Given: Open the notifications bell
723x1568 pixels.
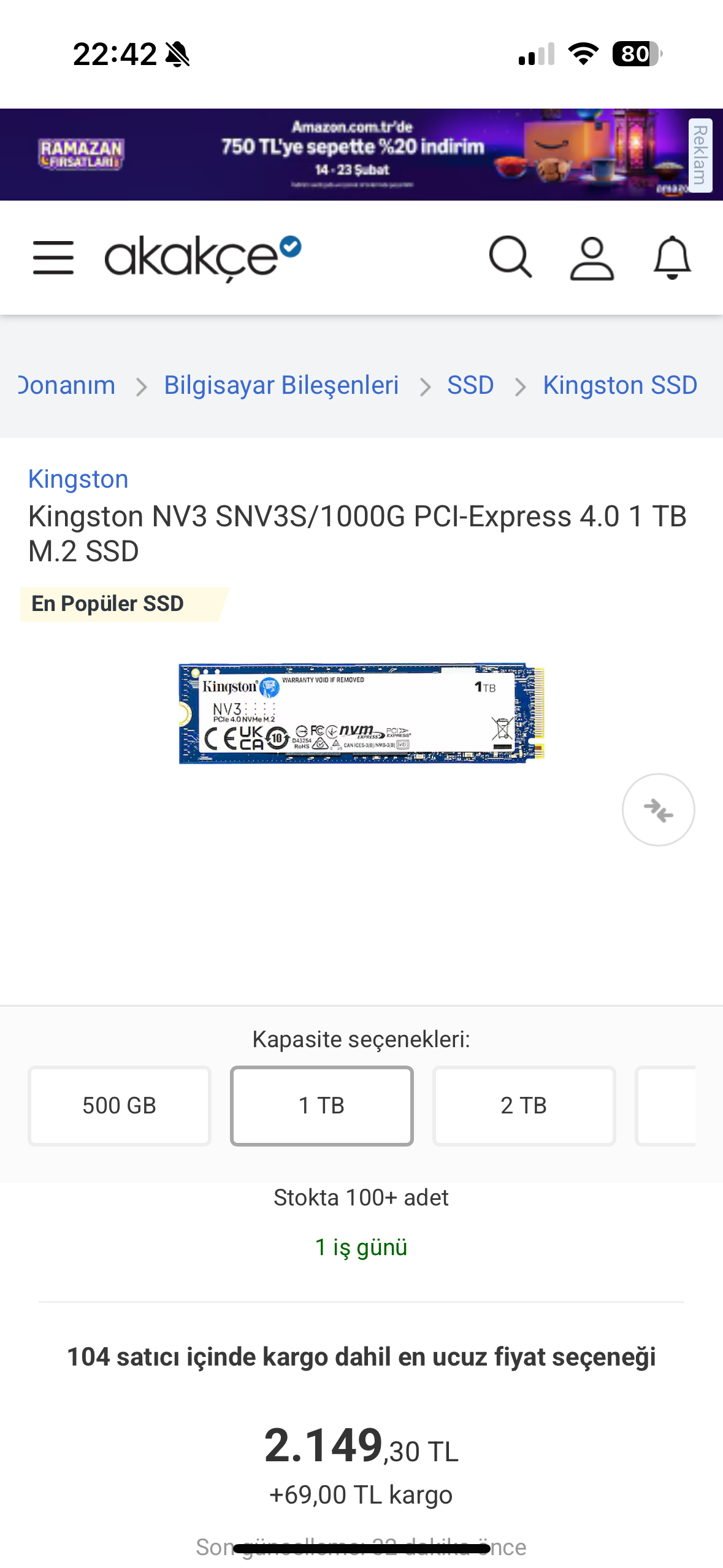Looking at the screenshot, I should tap(672, 258).
